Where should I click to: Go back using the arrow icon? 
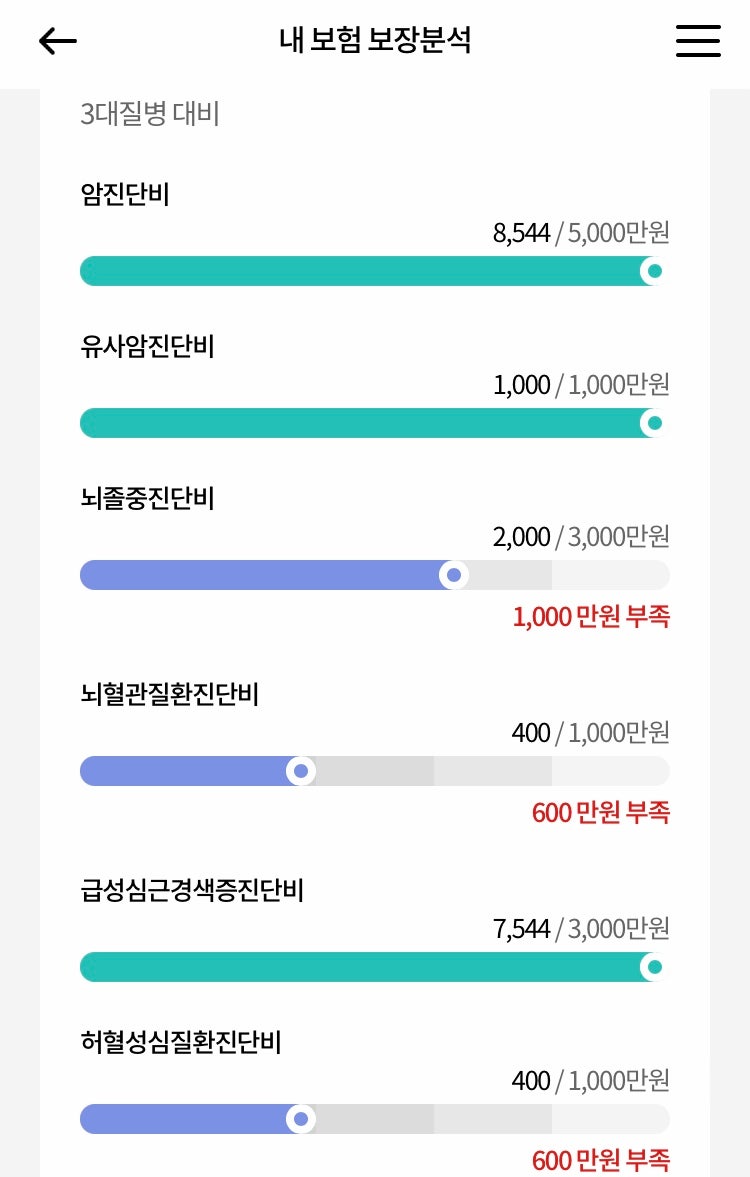[x=58, y=41]
